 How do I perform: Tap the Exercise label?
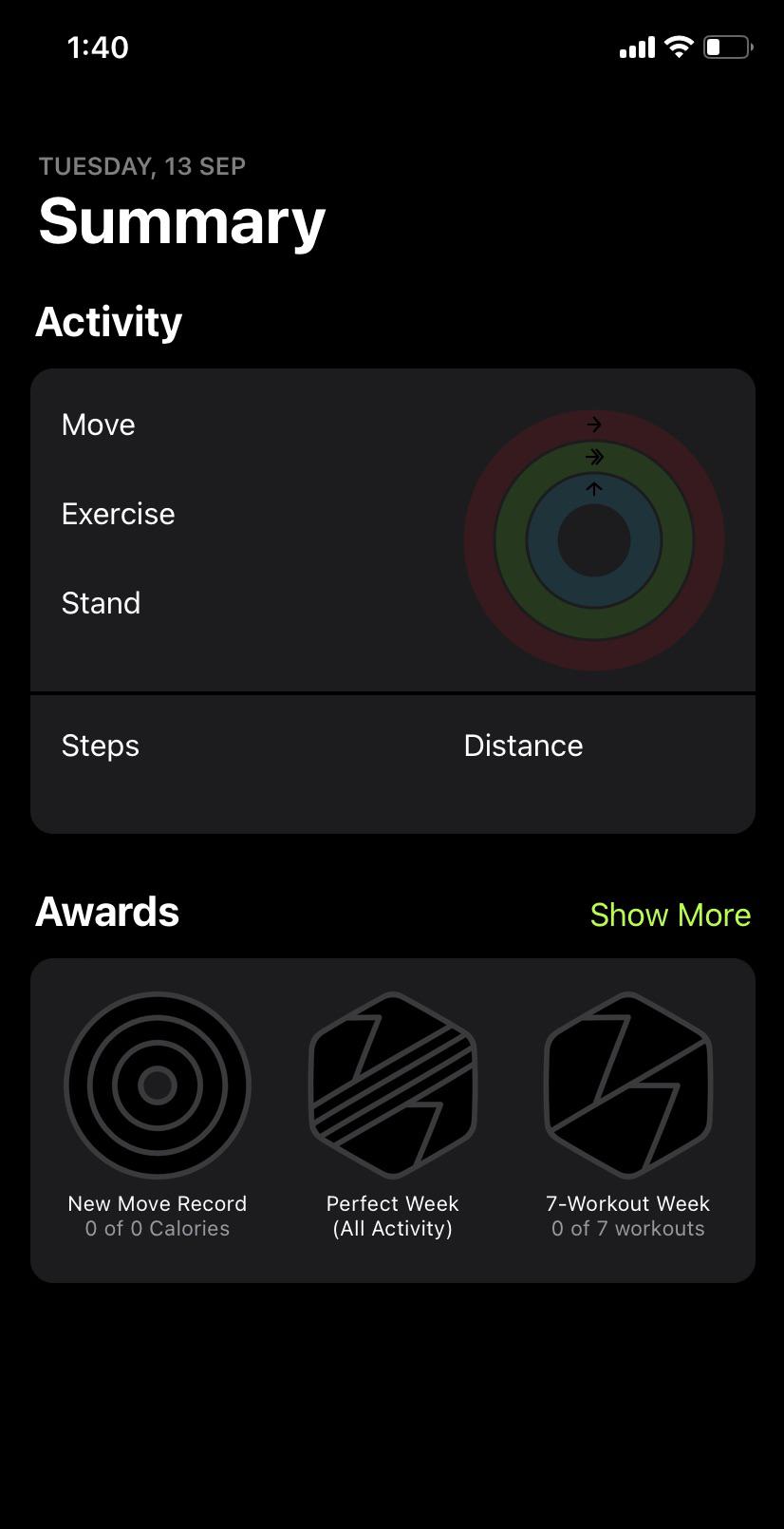pyautogui.click(x=118, y=514)
